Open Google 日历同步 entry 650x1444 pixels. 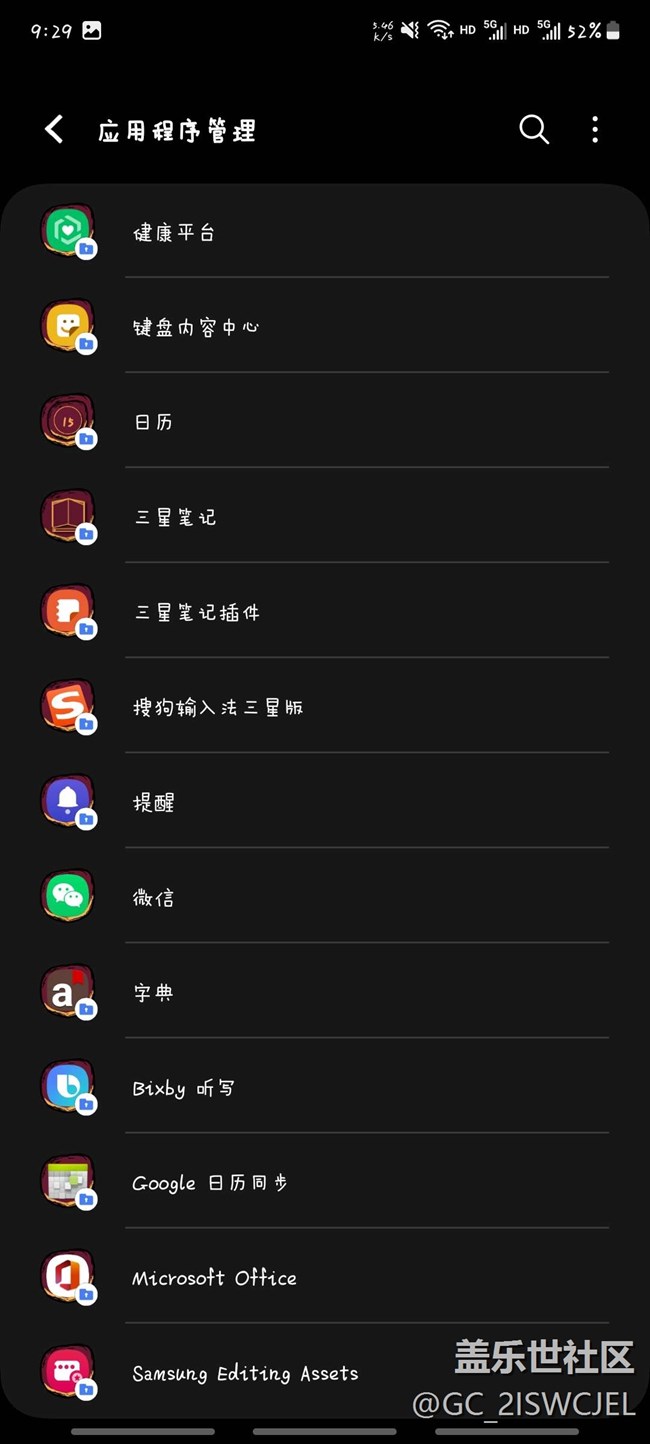[x=325, y=1183]
